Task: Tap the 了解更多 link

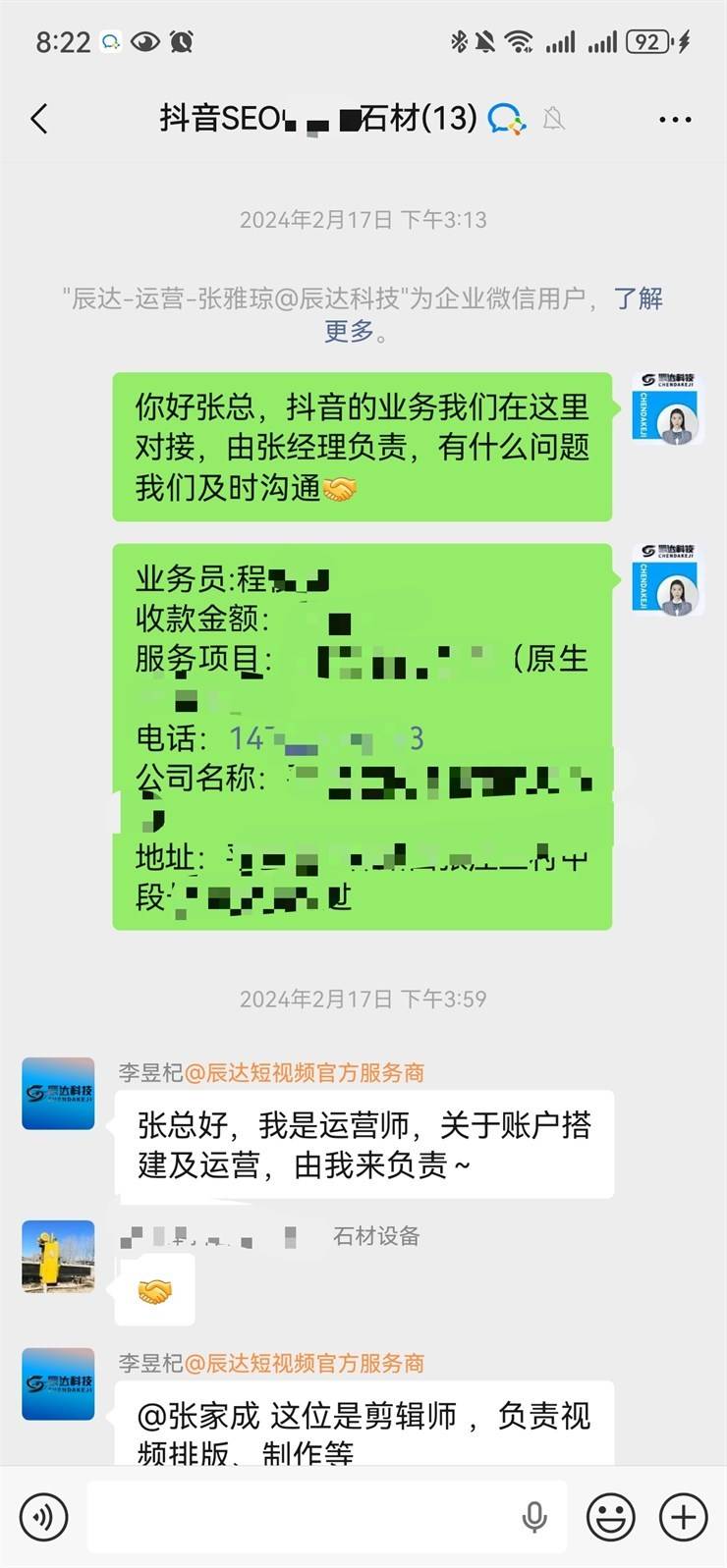Action: 638,298
